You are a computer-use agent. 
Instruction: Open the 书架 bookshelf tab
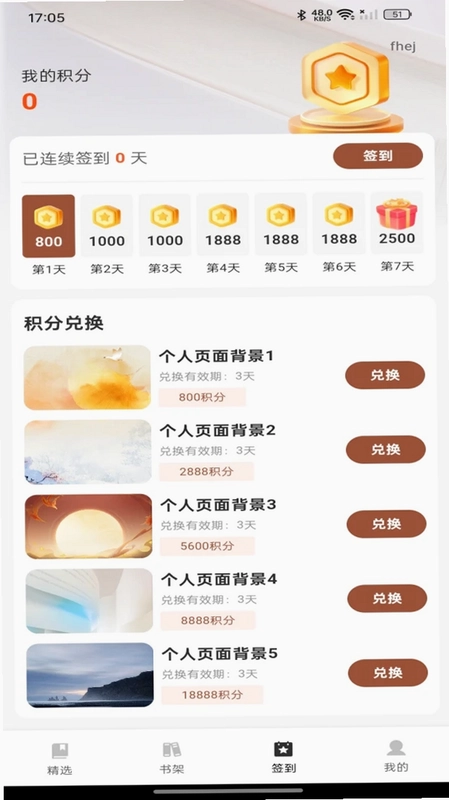[171, 758]
